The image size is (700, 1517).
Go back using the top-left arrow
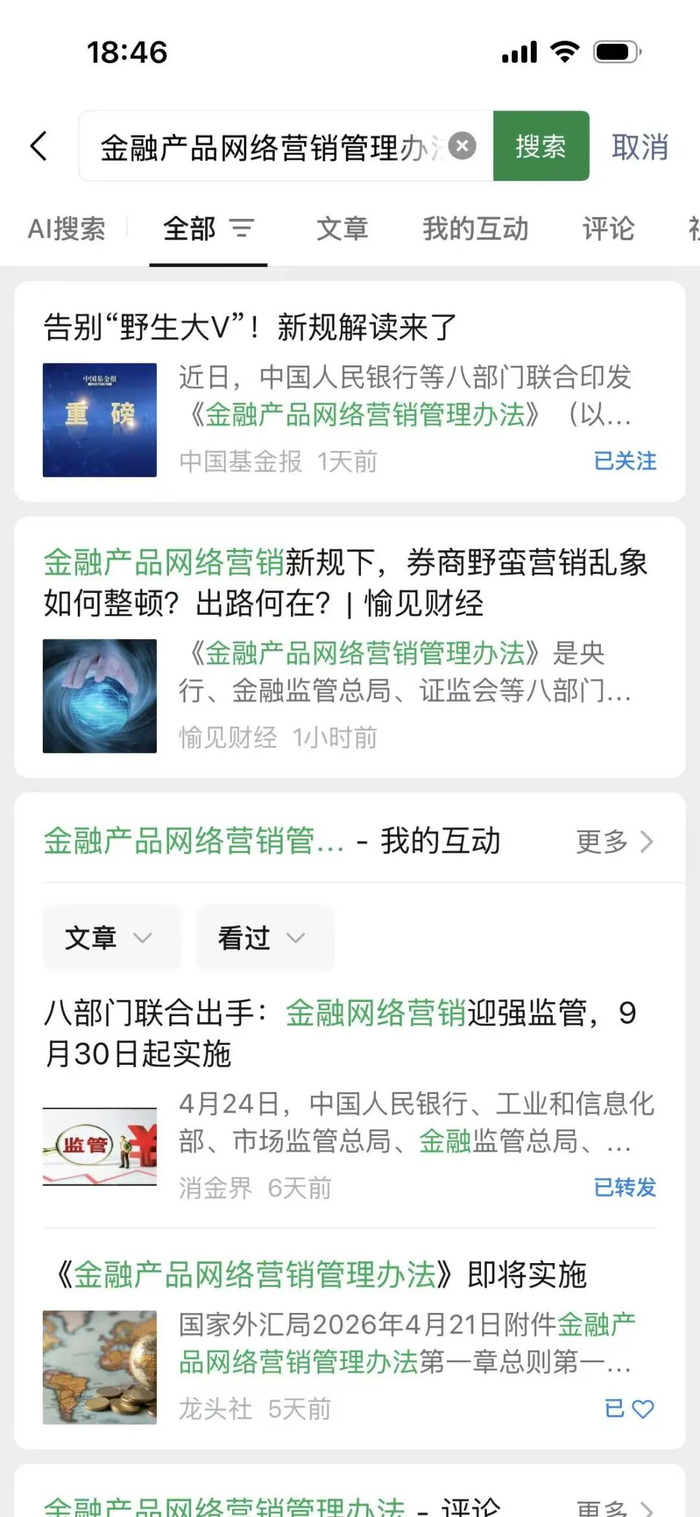click(38, 147)
